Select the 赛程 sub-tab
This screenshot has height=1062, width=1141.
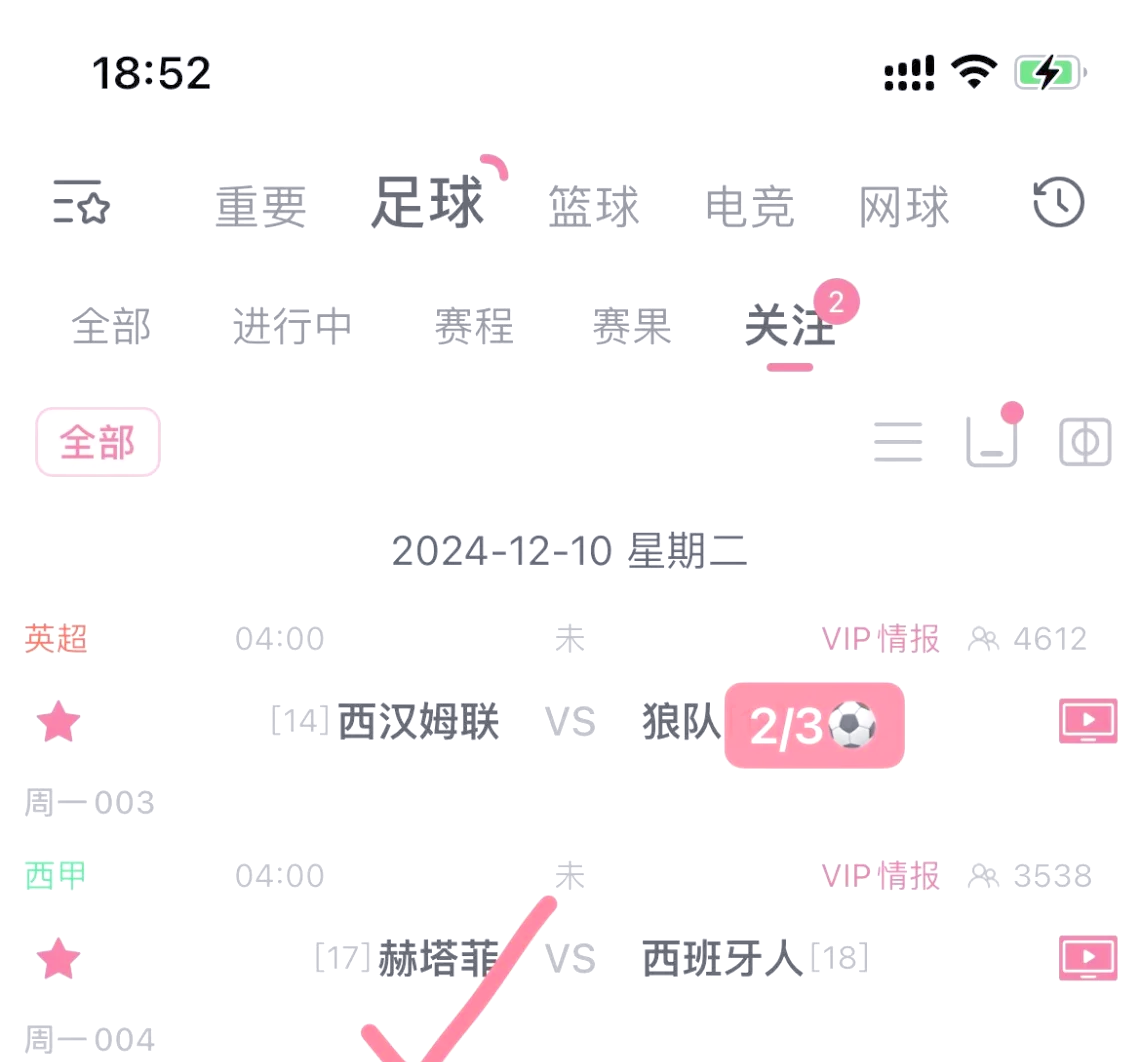474,327
